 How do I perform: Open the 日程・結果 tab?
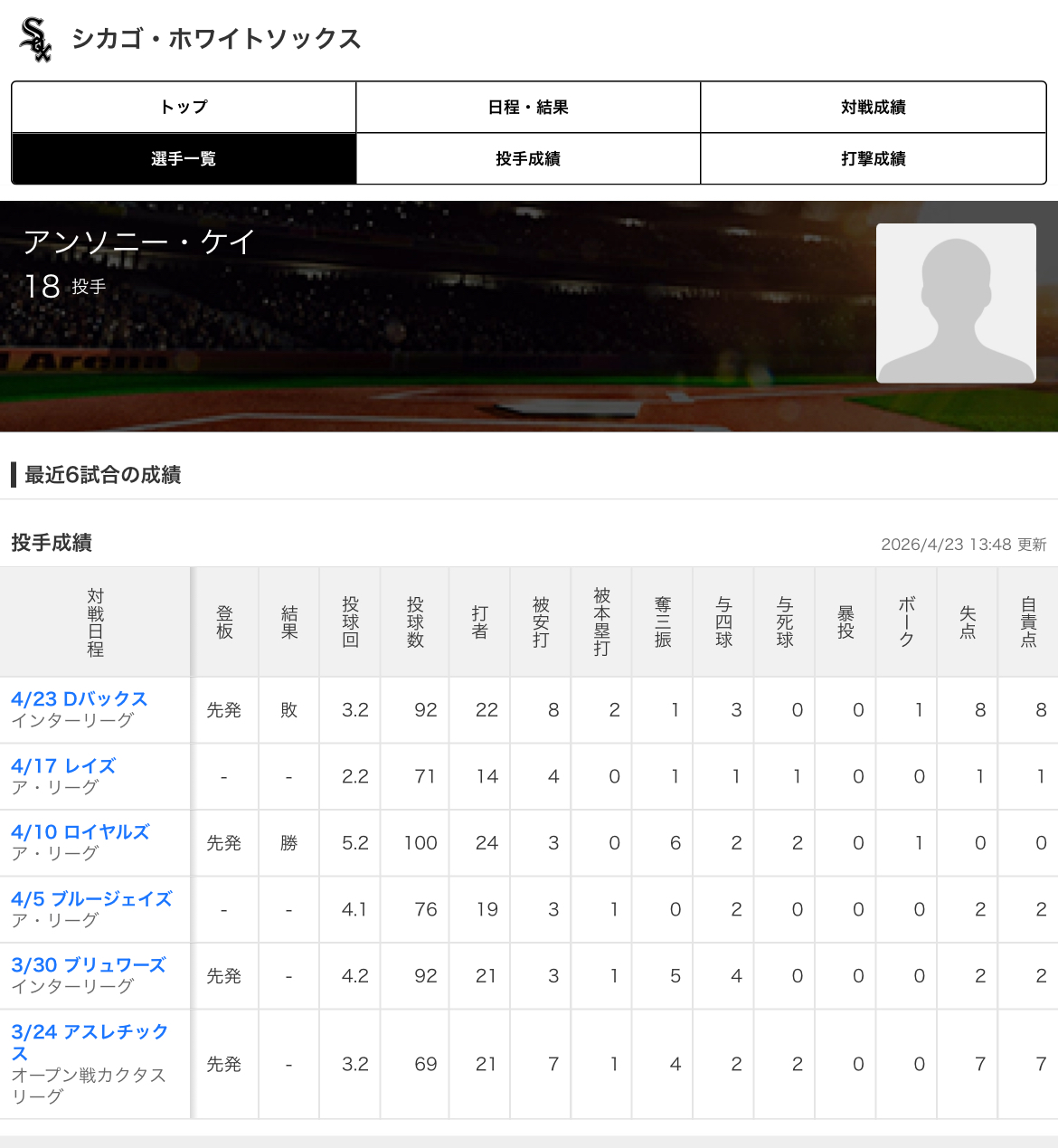point(528,107)
